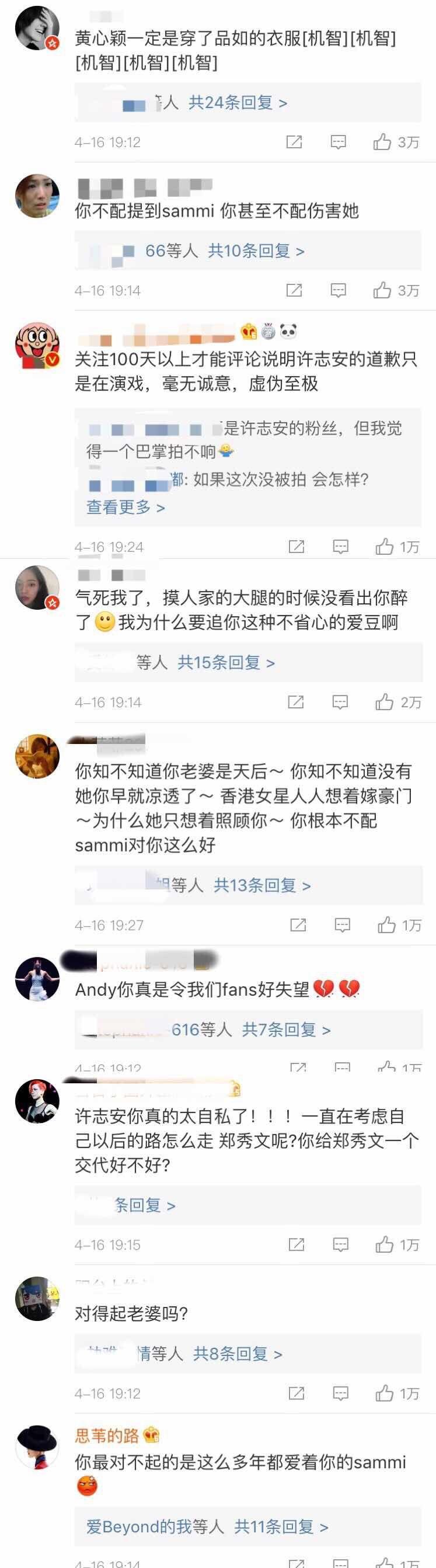The height and width of the screenshot is (1568, 436).
Task: View 共13条回复 under the 天后 comment
Action: coord(261,885)
